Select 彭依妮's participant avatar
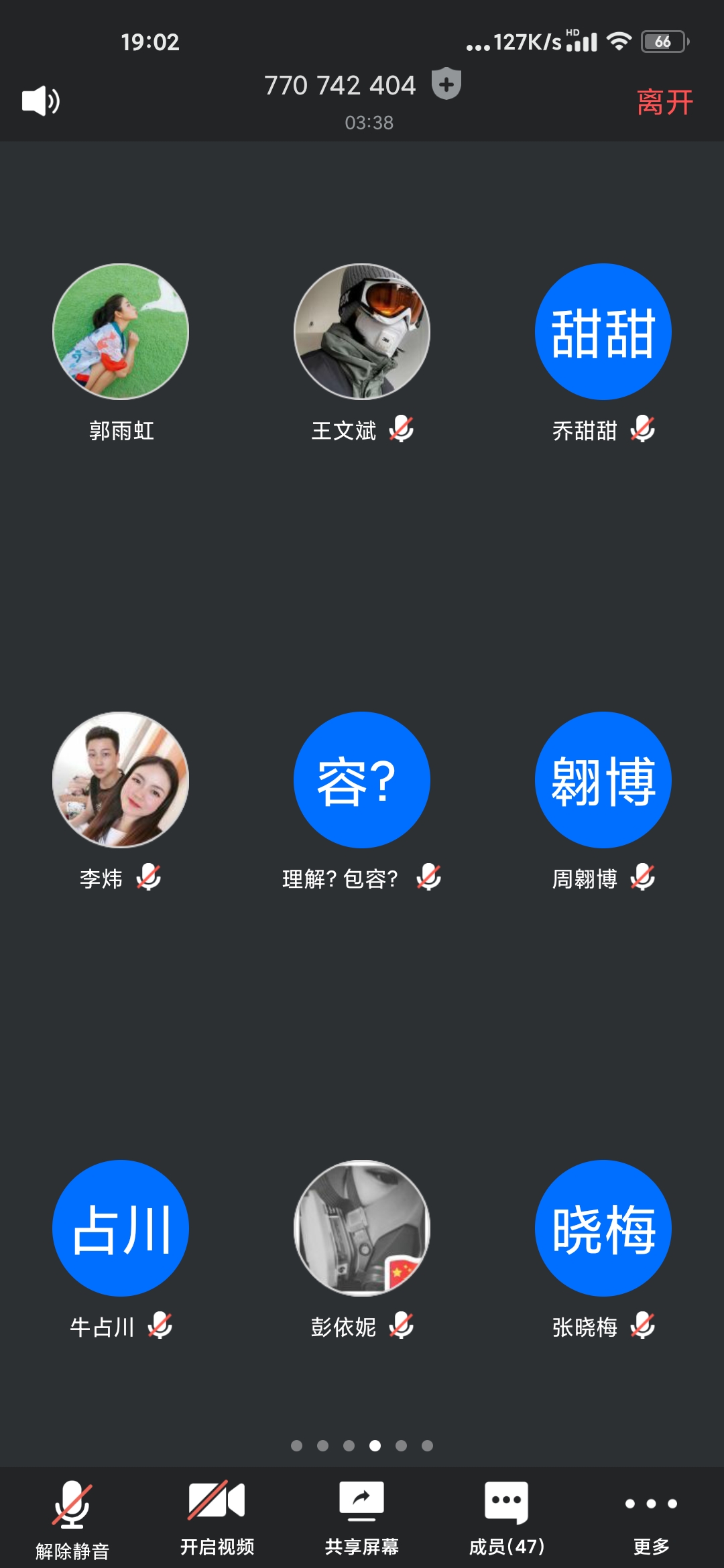 [362, 1228]
